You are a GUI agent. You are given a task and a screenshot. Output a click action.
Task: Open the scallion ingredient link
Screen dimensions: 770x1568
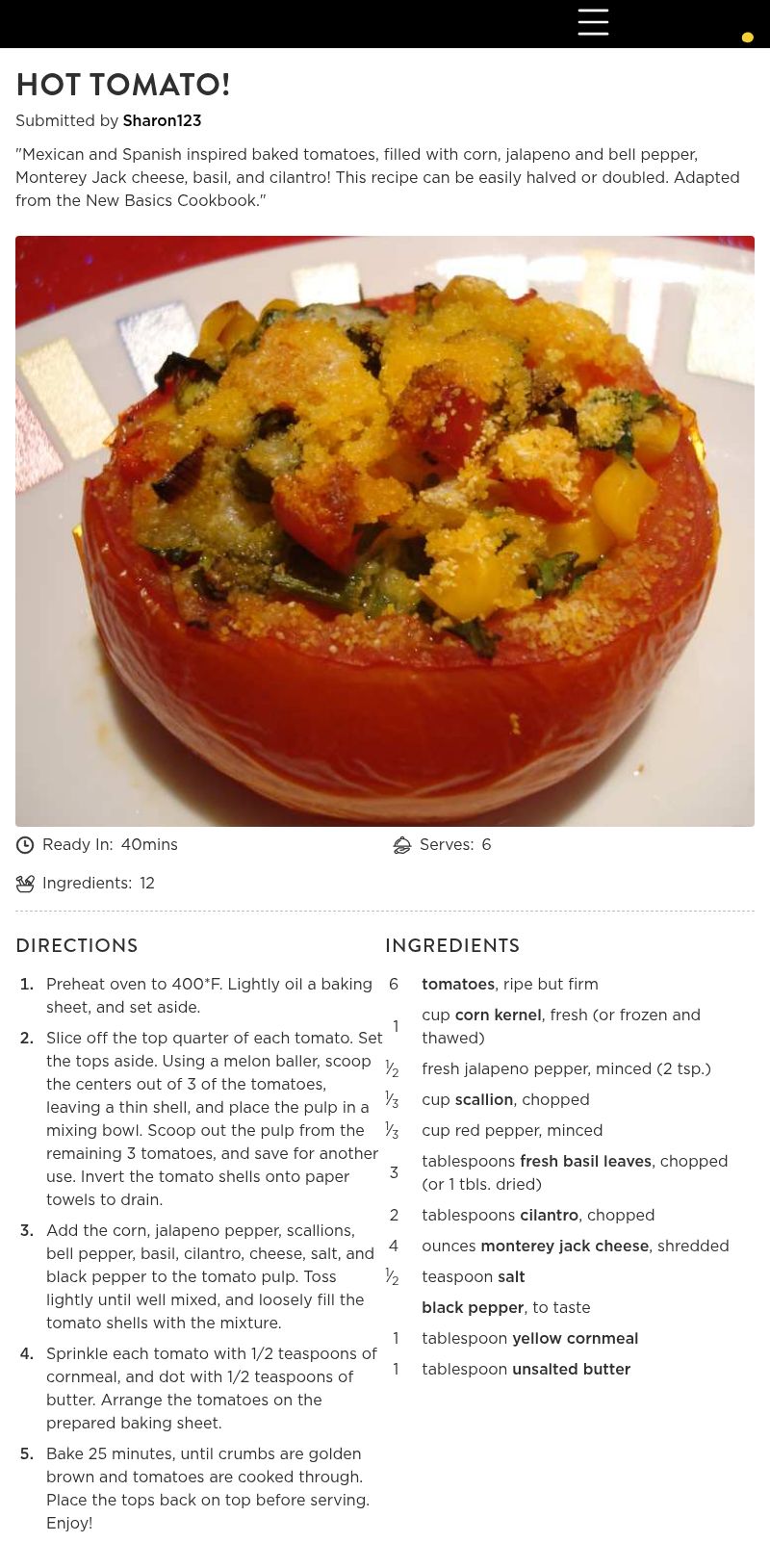(483, 1099)
